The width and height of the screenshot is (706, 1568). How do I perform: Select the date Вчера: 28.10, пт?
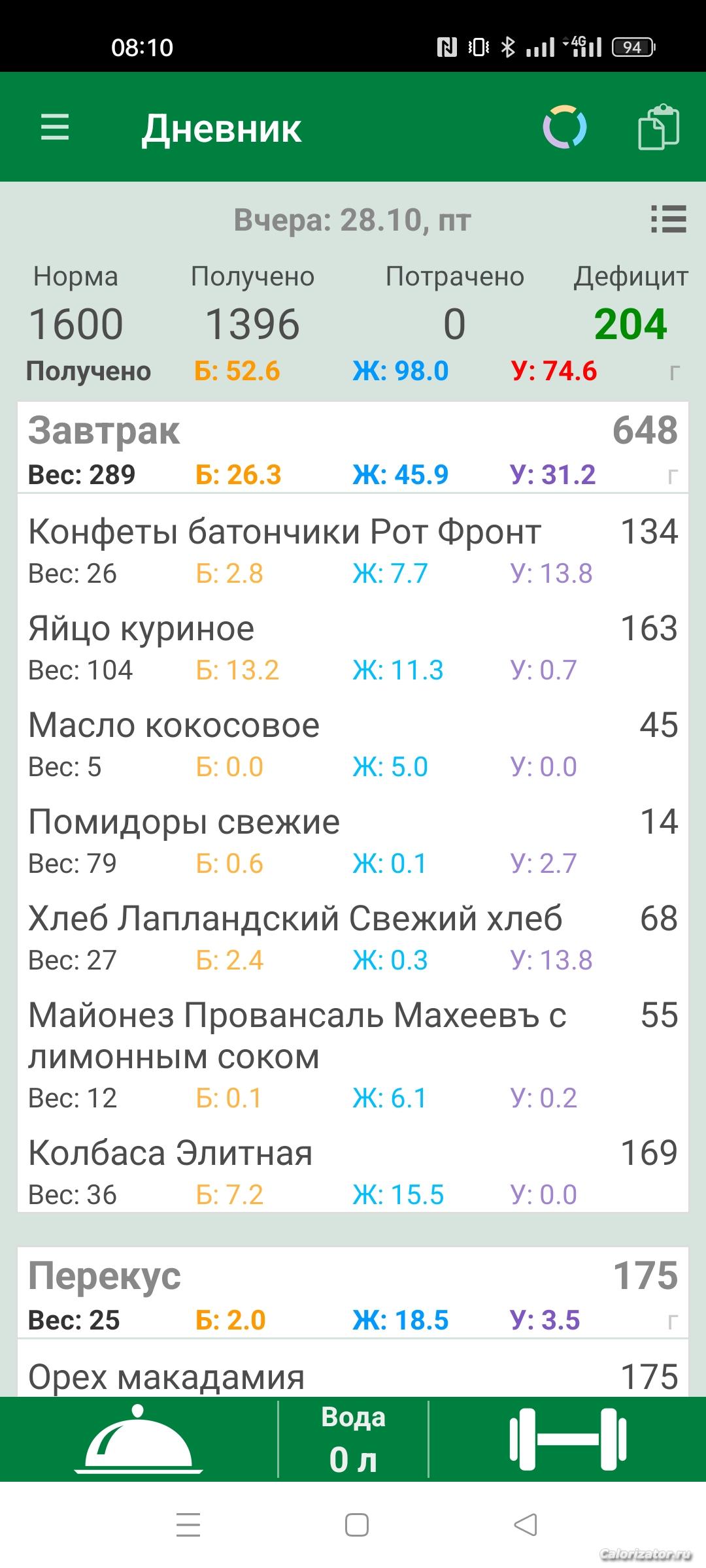352,220
